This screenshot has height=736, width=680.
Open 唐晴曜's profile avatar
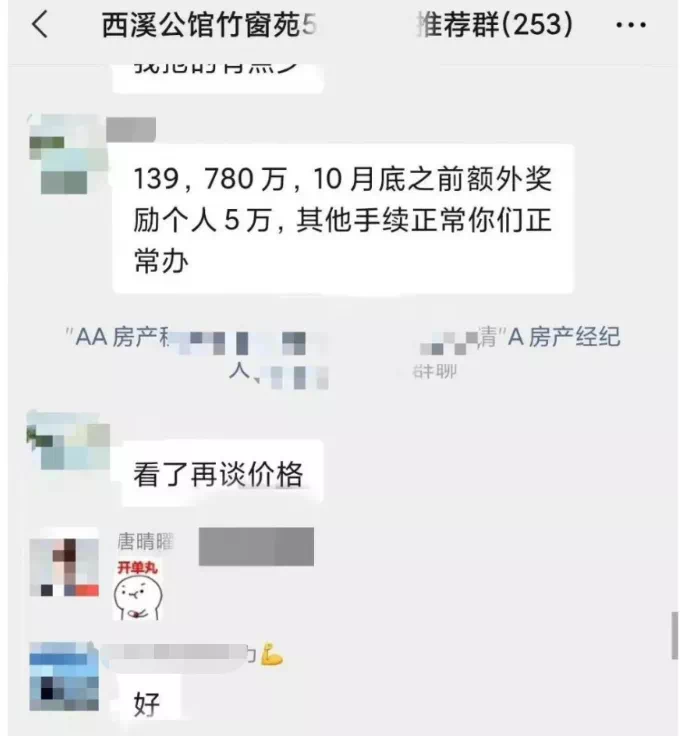tap(64, 565)
